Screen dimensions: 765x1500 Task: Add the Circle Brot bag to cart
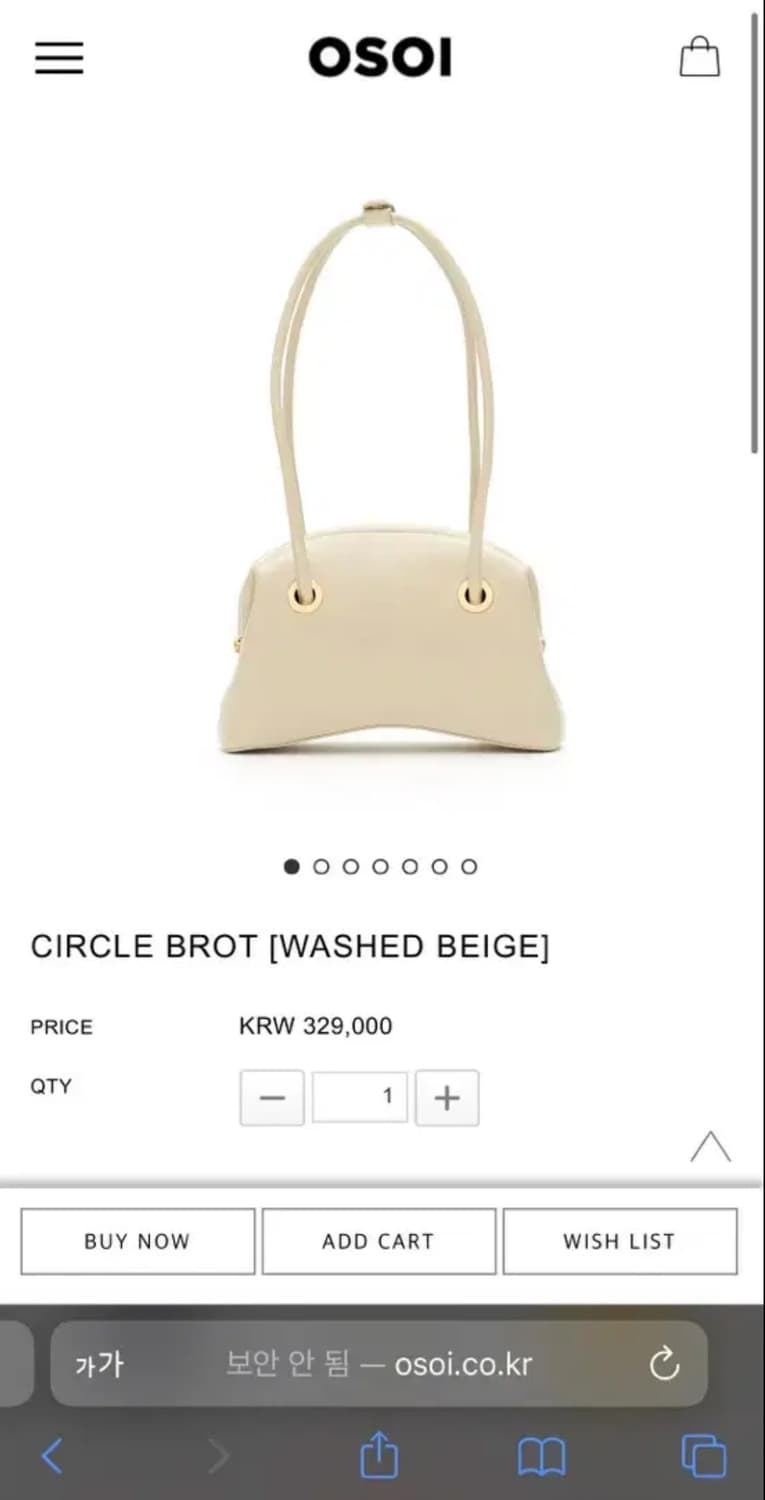(x=378, y=1241)
